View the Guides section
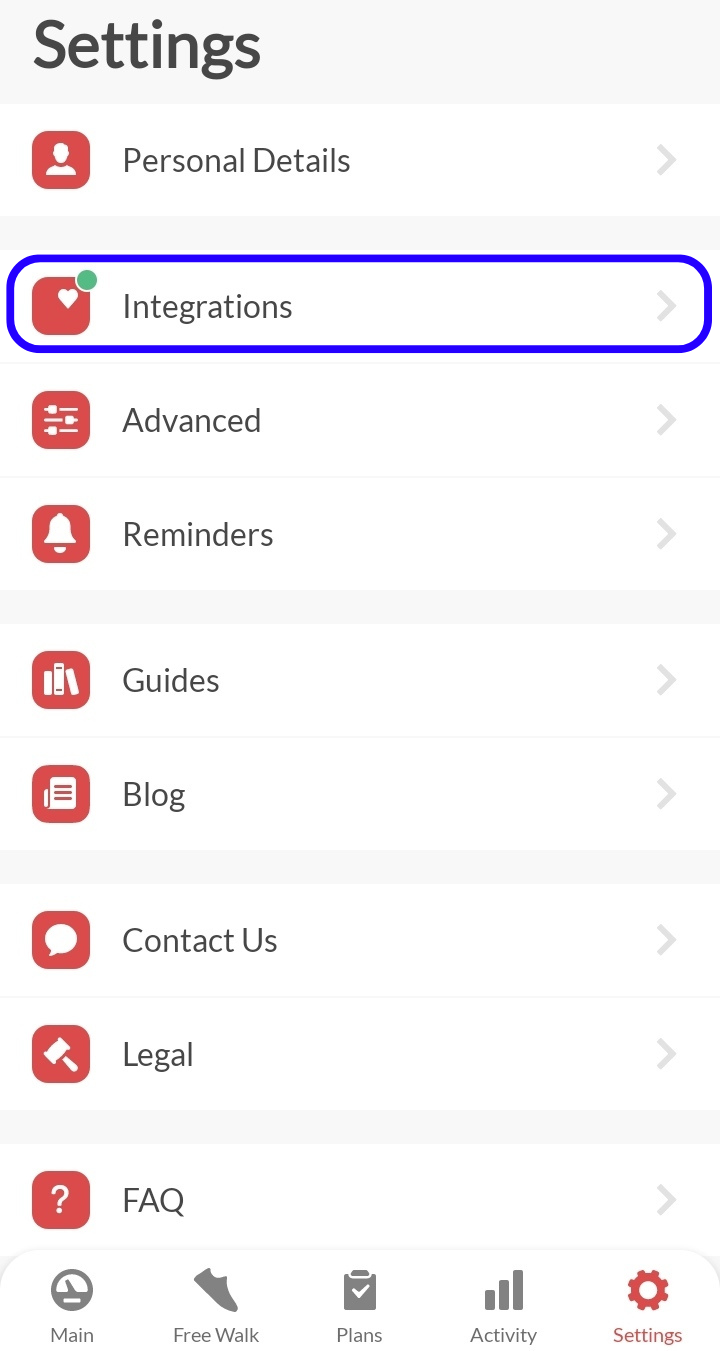 point(360,680)
